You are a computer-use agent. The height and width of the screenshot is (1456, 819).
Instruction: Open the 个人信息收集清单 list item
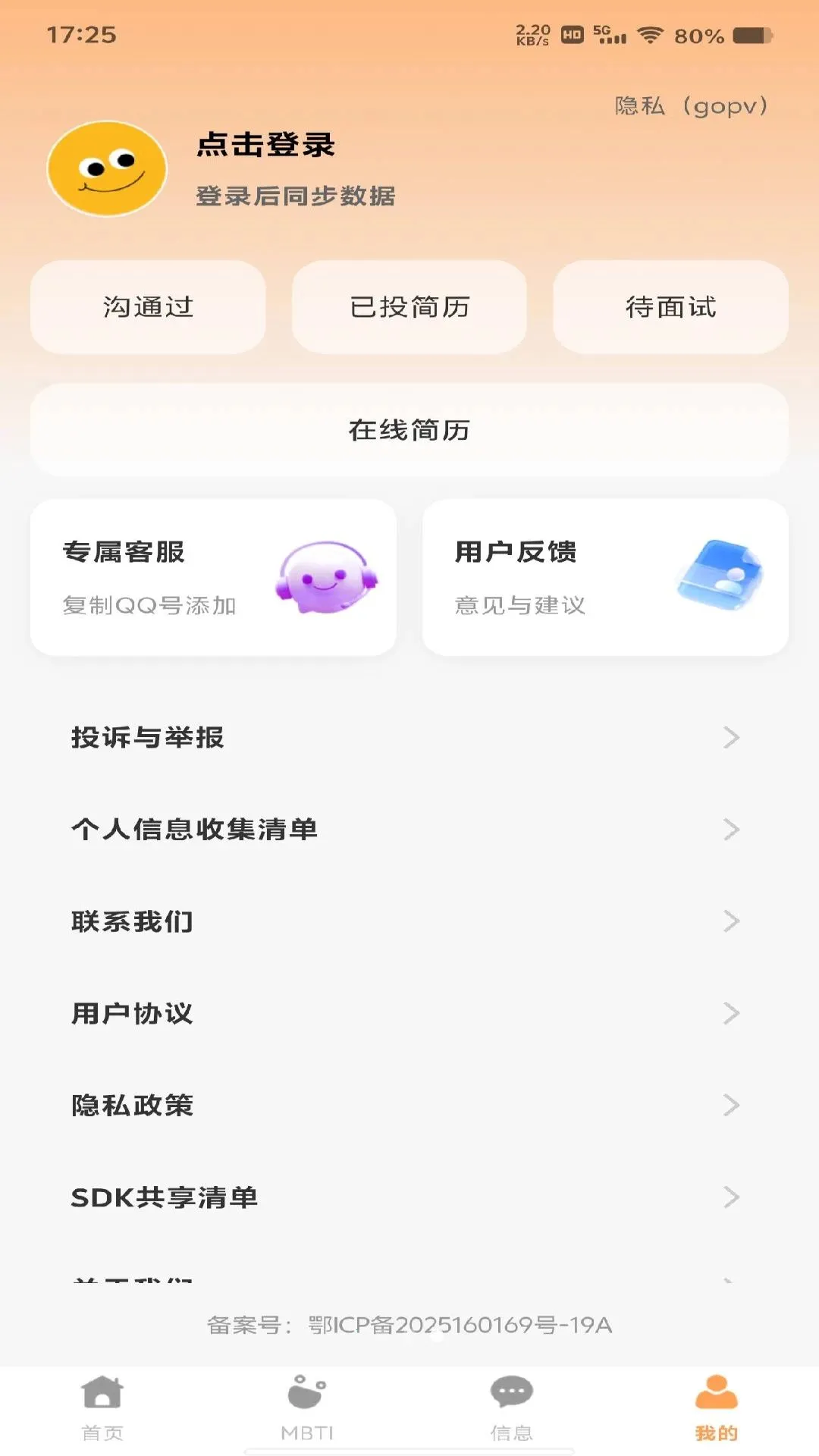click(196, 829)
